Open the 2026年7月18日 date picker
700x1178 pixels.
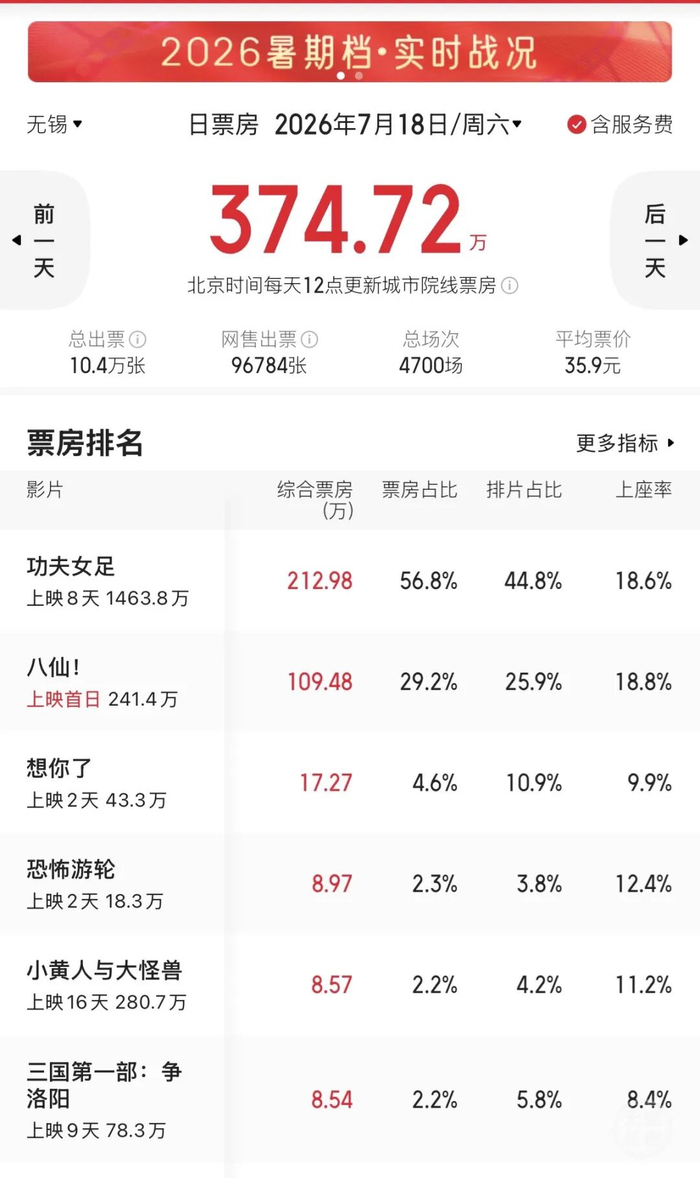[x=398, y=125]
